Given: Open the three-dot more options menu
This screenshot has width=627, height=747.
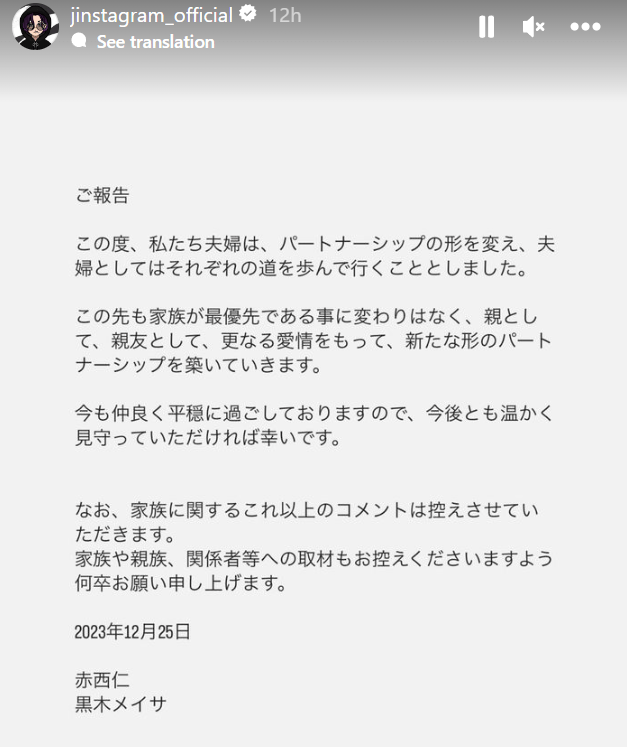Looking at the screenshot, I should [x=585, y=27].
